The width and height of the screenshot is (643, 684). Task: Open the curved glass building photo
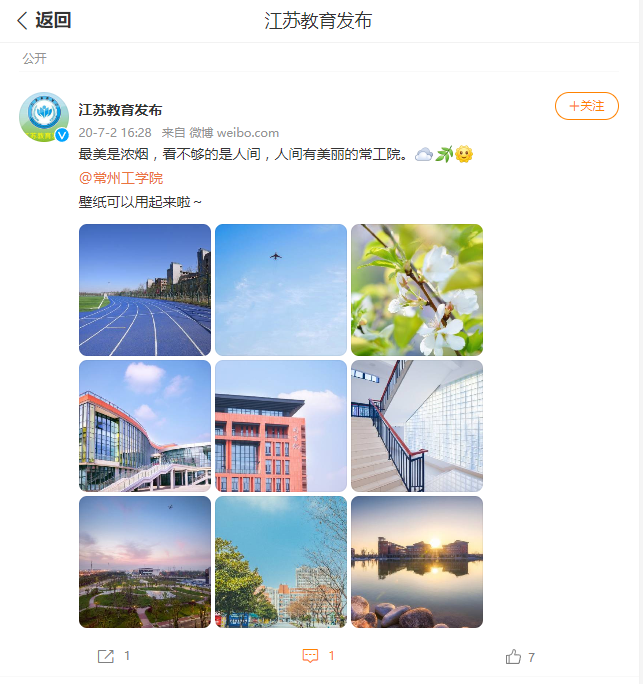pos(145,426)
